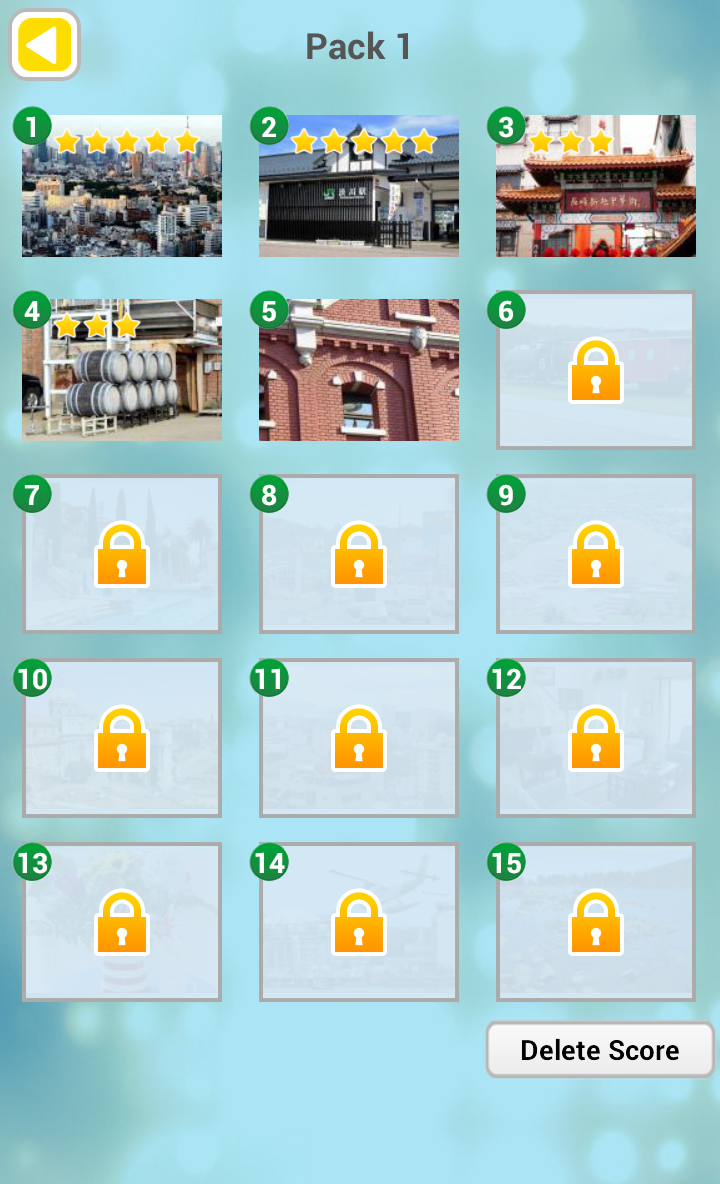The height and width of the screenshot is (1184, 720).
Task: Play level 4 with the barrels
Action: point(122,371)
